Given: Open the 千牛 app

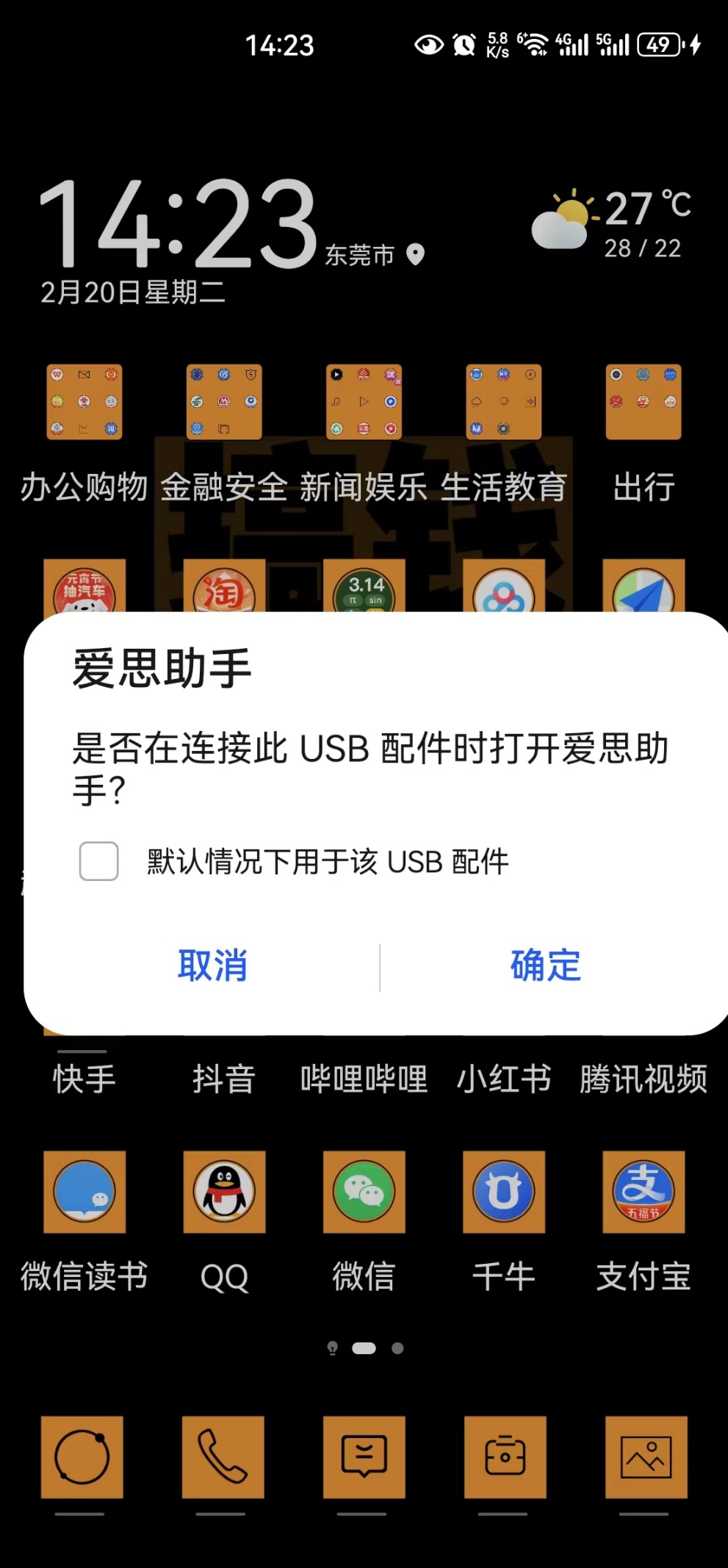Looking at the screenshot, I should click(x=504, y=1192).
